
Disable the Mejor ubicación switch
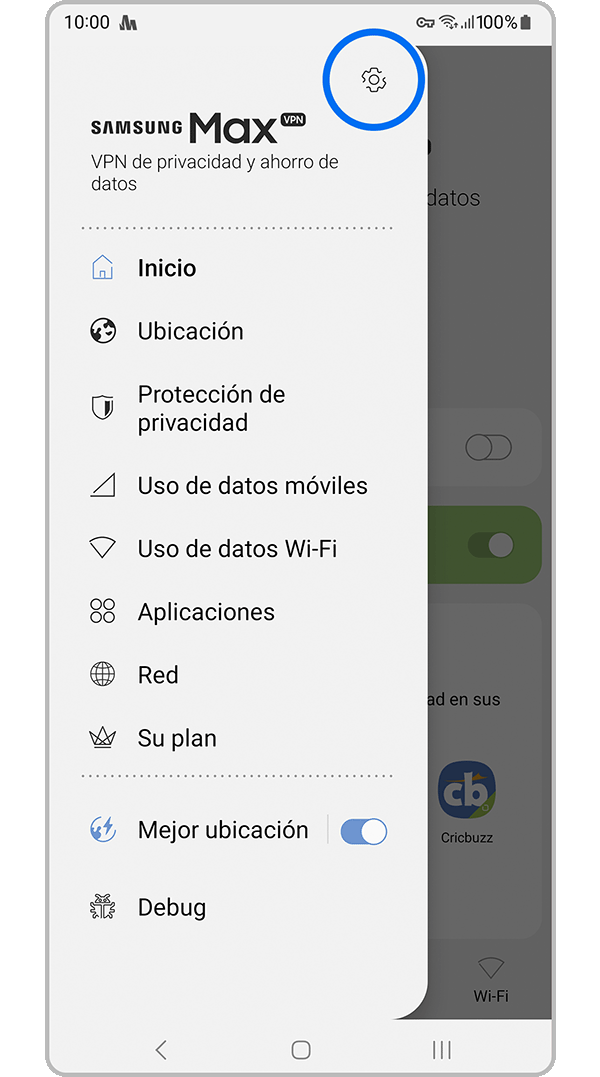tap(363, 830)
